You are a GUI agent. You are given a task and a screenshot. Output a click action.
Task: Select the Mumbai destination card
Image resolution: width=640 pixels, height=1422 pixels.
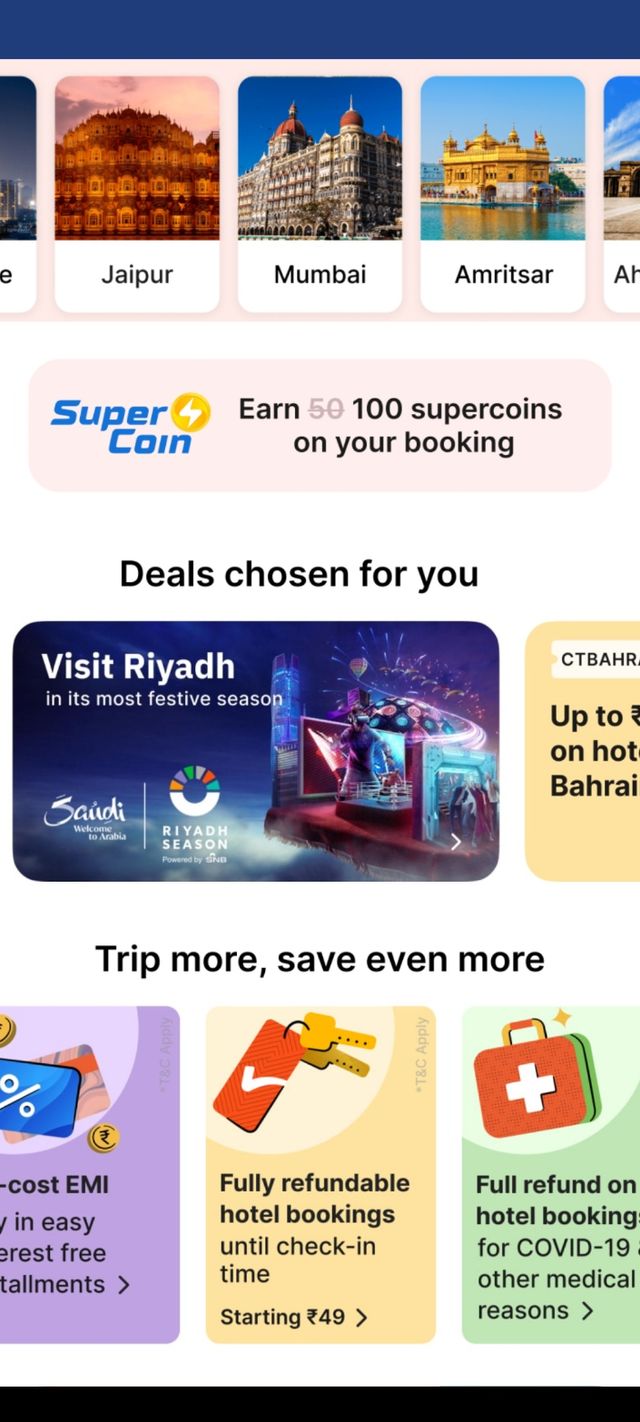(x=320, y=195)
